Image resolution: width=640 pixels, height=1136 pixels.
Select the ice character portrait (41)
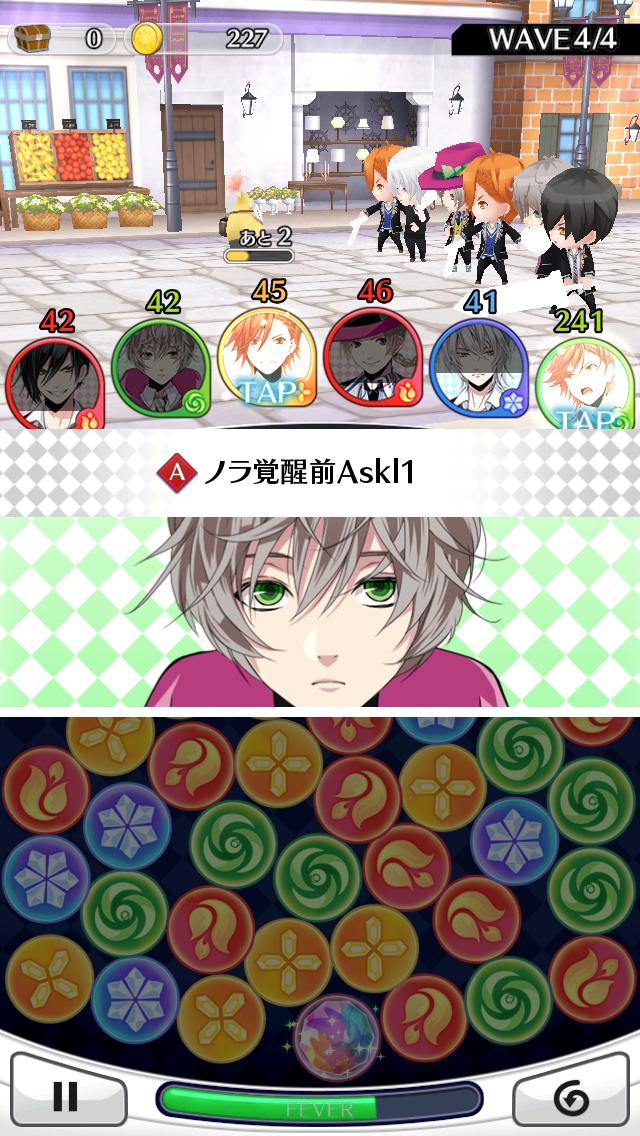pos(477,371)
